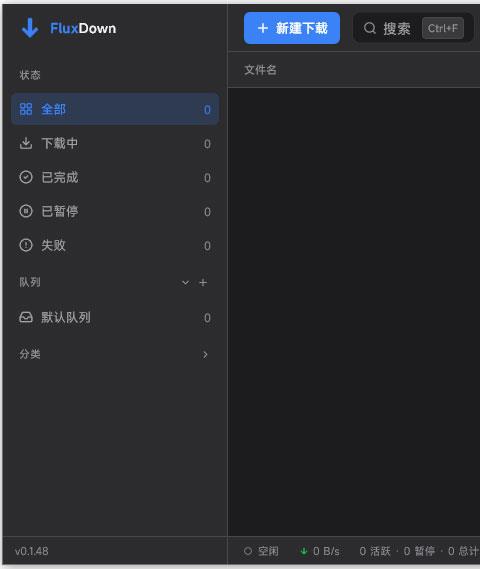Add a new queue with the plus icon
Viewport: 480px width, 569px height.
(203, 282)
